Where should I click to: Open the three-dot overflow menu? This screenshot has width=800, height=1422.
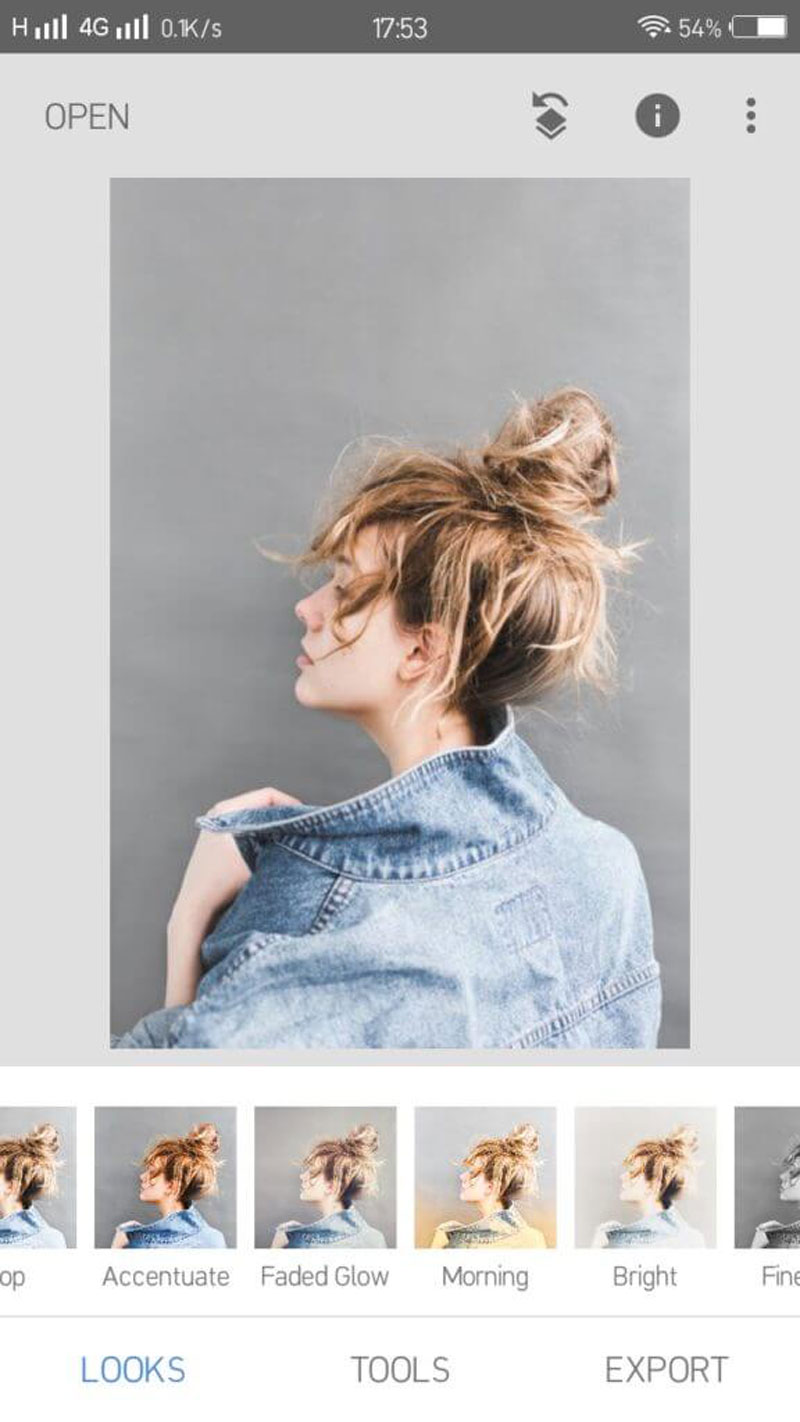[x=750, y=116]
